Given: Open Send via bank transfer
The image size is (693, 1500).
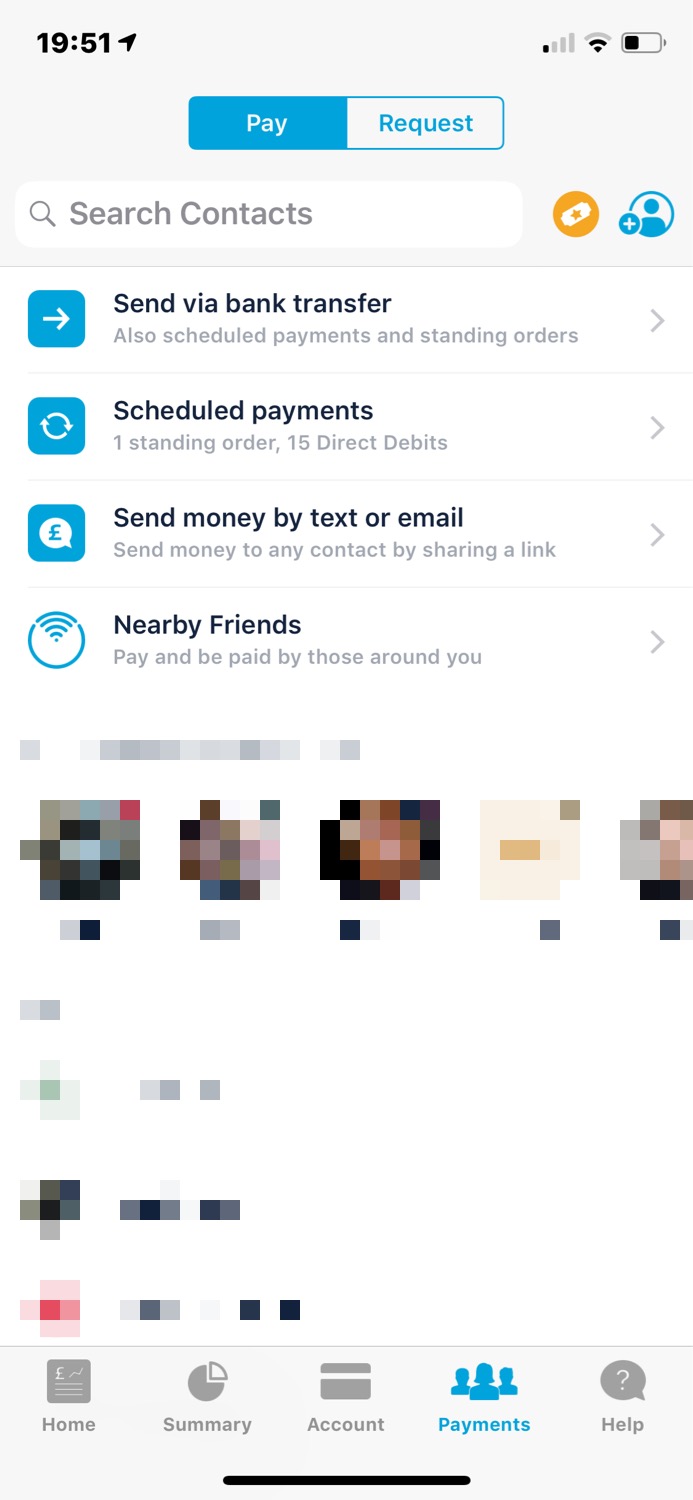Looking at the screenshot, I should click(346, 320).
